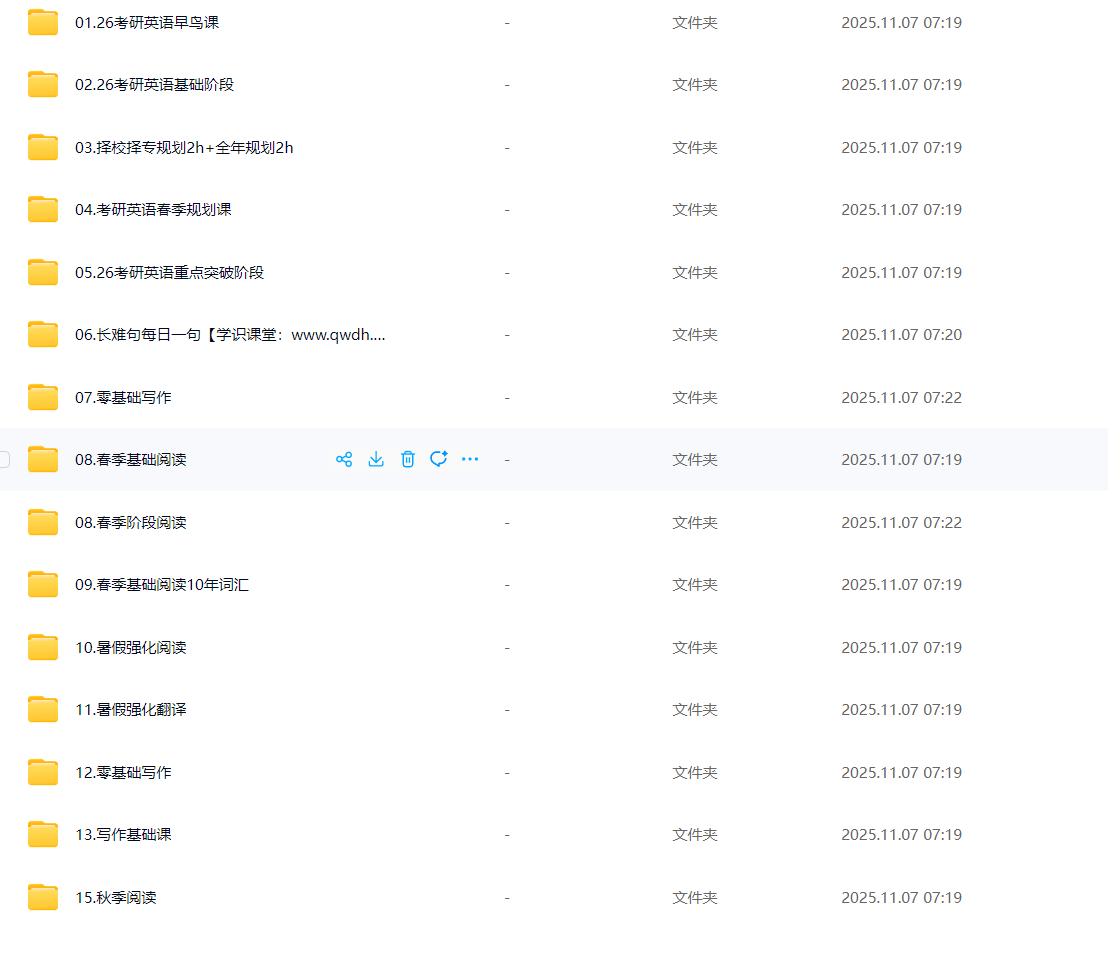Open folder 09.春季基础阅读10年词汇
The image size is (1108, 962).
[162, 585]
